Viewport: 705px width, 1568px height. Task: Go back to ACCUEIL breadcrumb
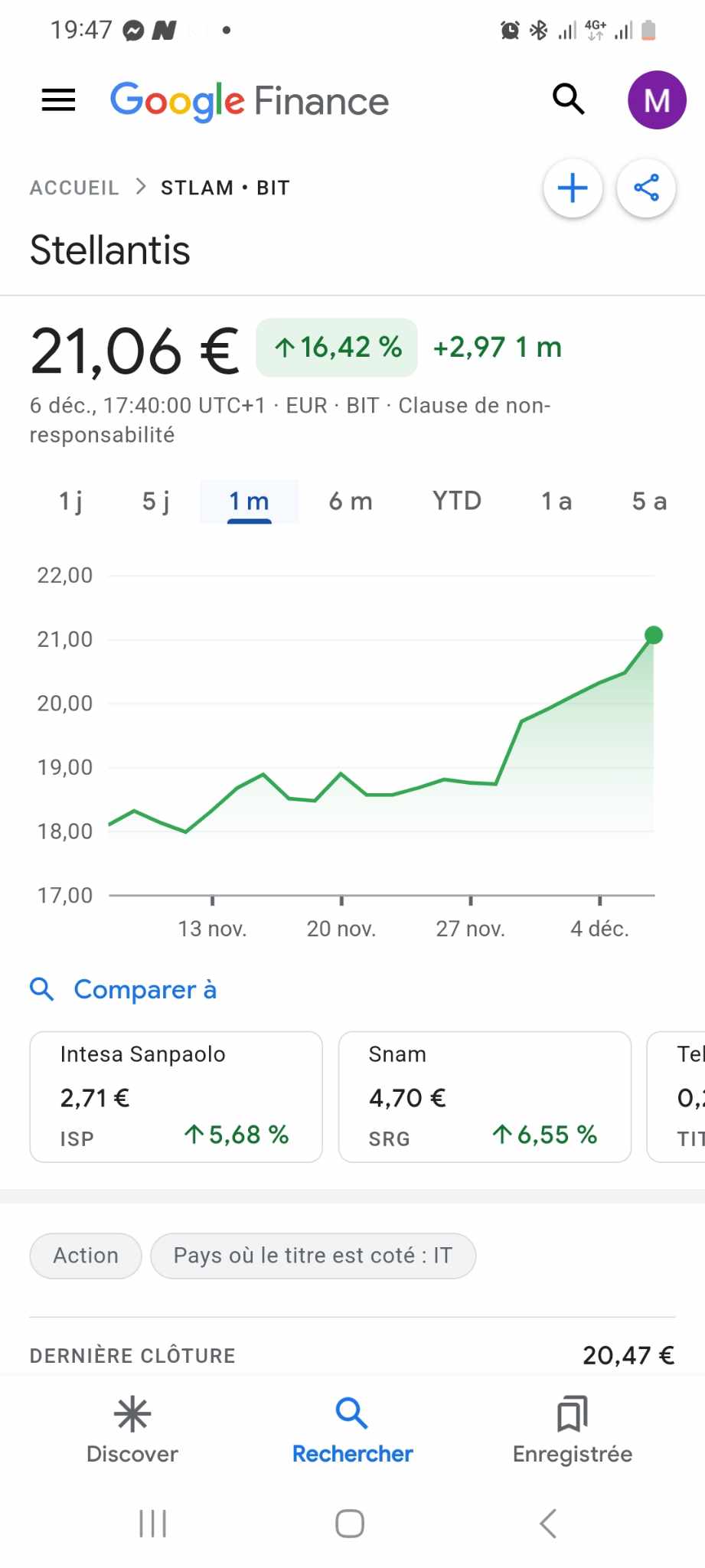[x=74, y=188]
